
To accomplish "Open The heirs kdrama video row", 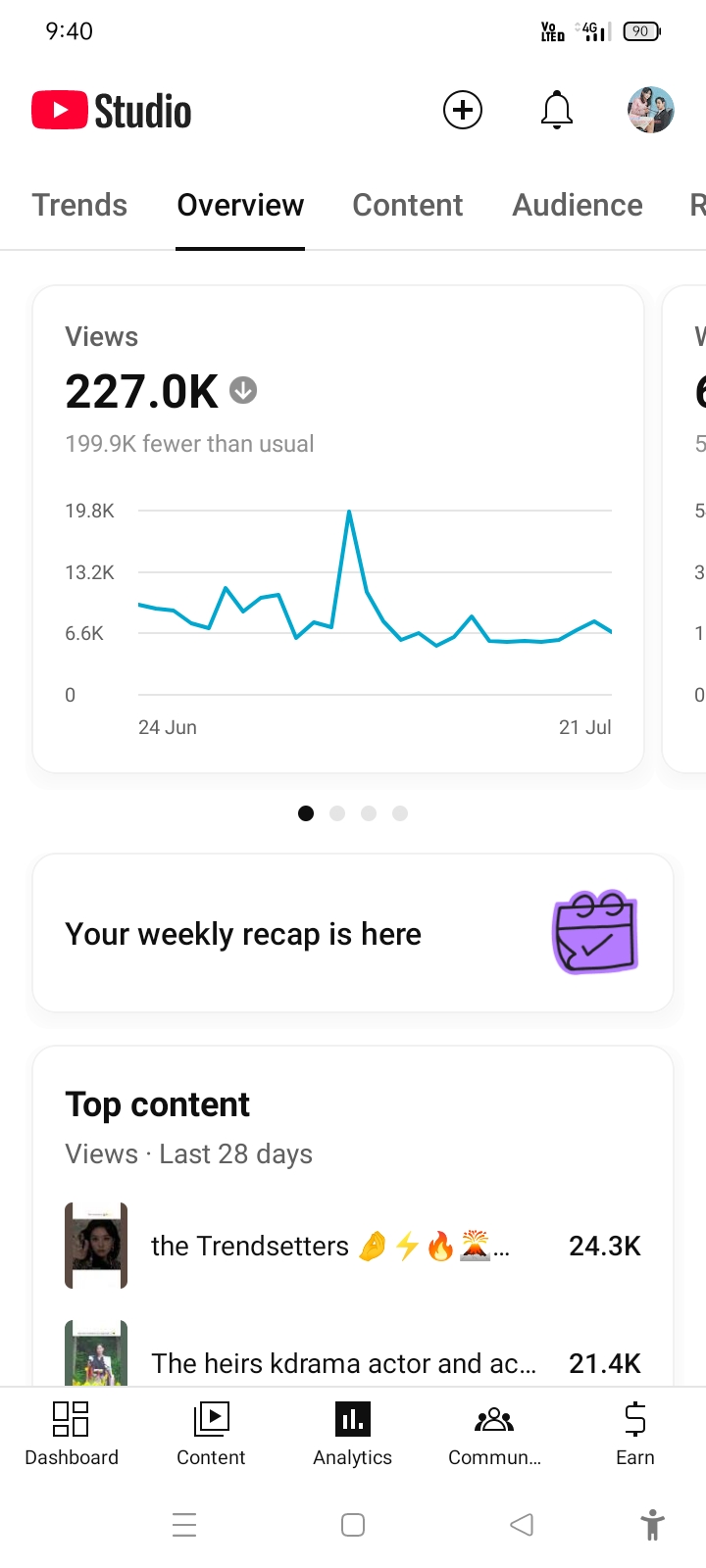I will click(x=353, y=1357).
